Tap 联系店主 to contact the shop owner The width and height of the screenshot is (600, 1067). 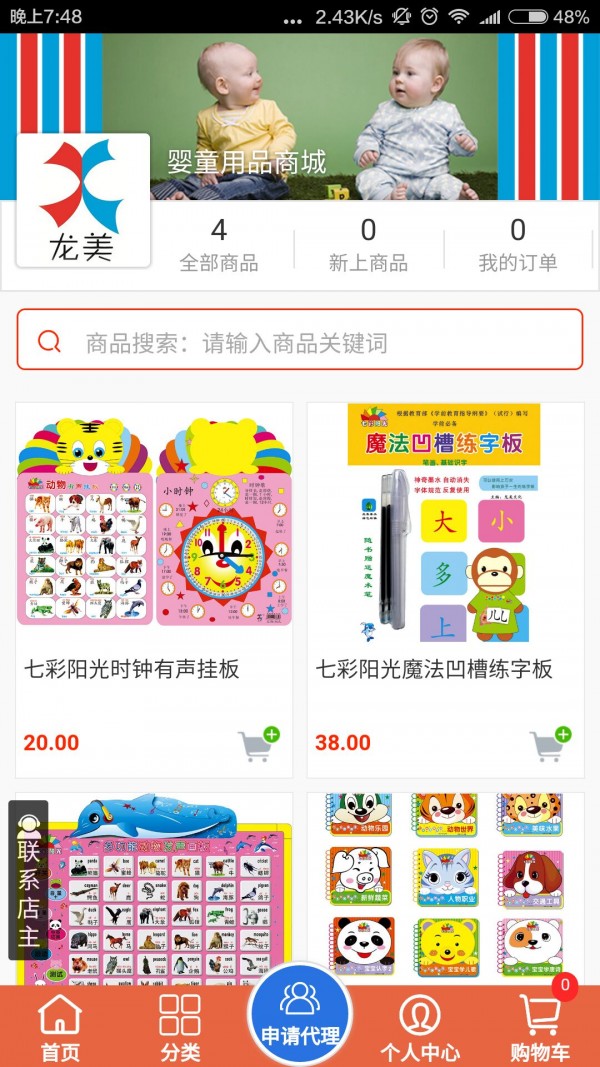click(28, 880)
